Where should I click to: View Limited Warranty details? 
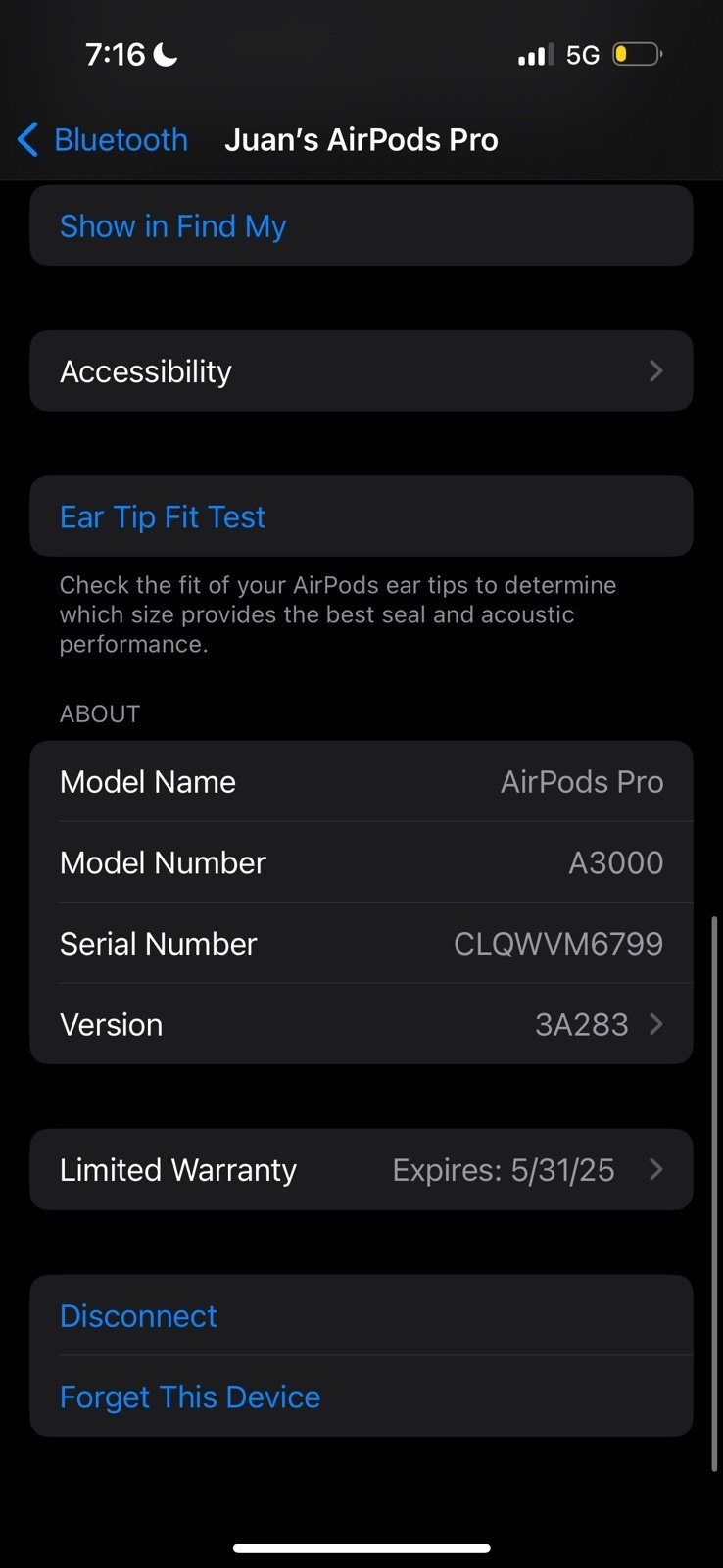click(x=361, y=1169)
